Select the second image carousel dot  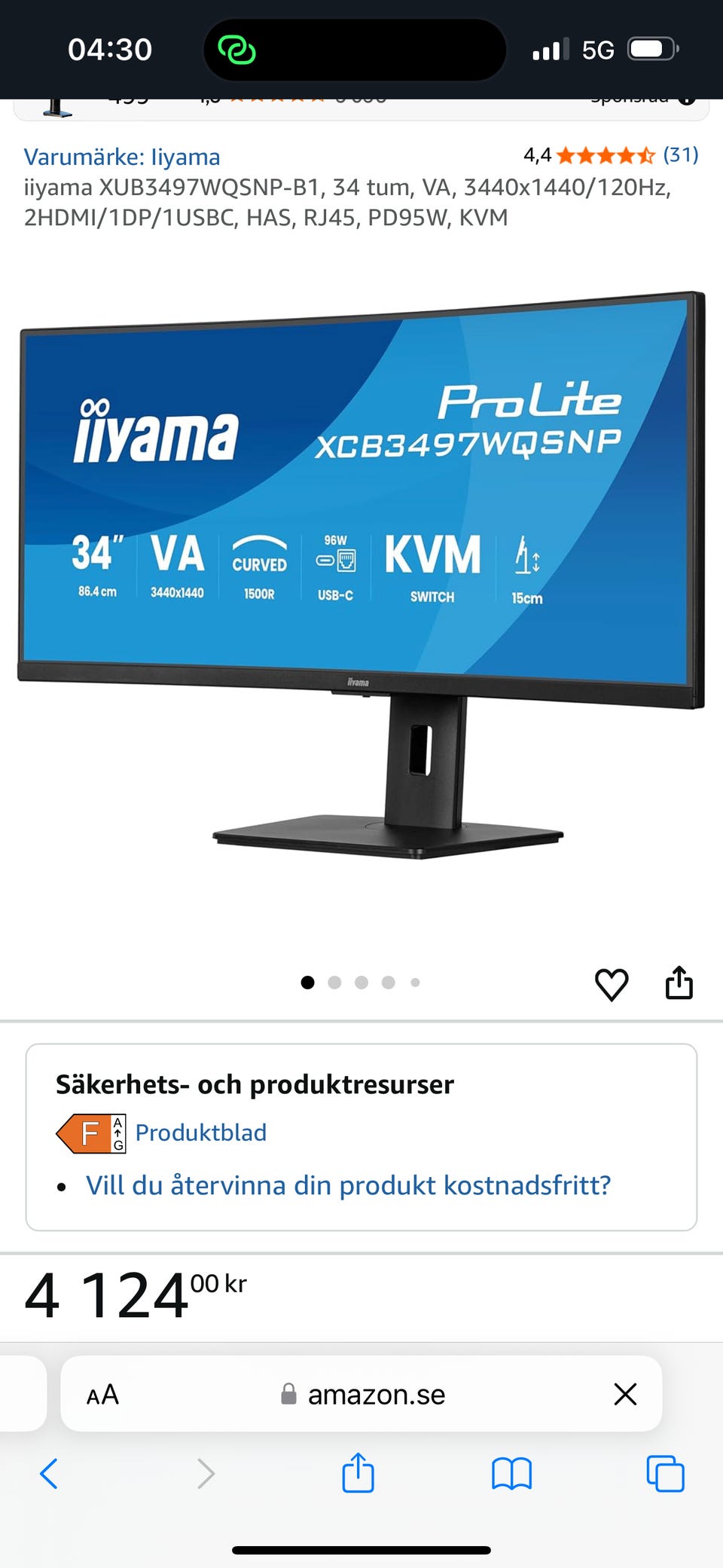point(335,982)
